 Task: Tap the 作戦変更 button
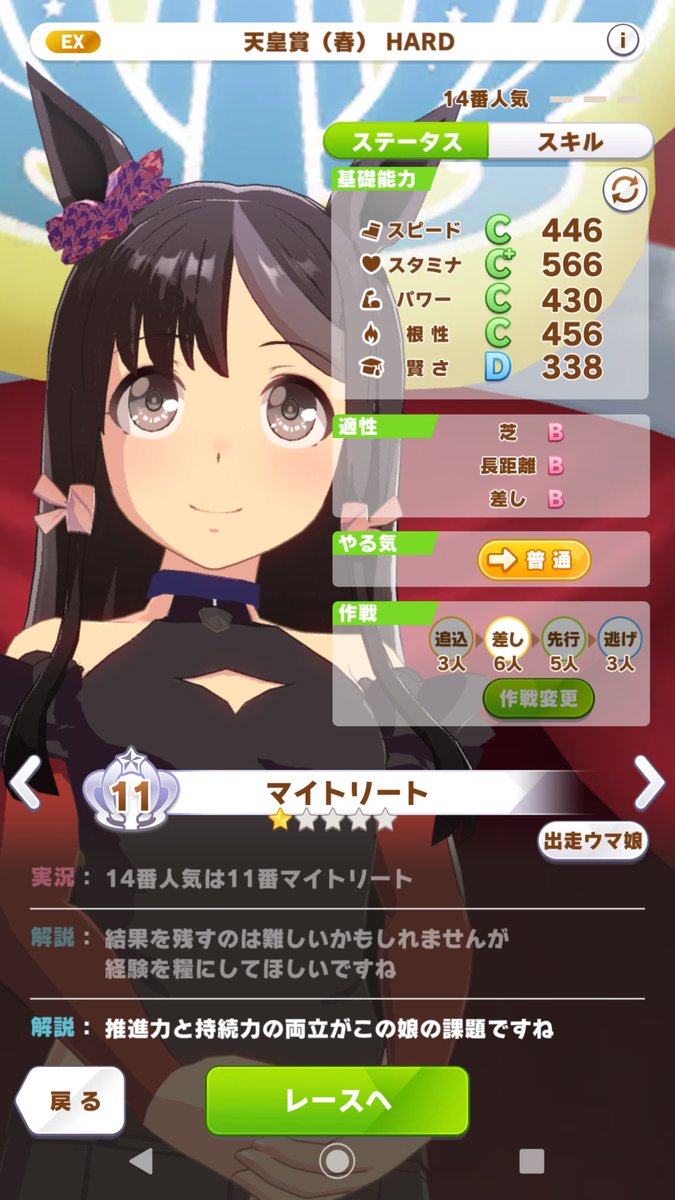539,698
